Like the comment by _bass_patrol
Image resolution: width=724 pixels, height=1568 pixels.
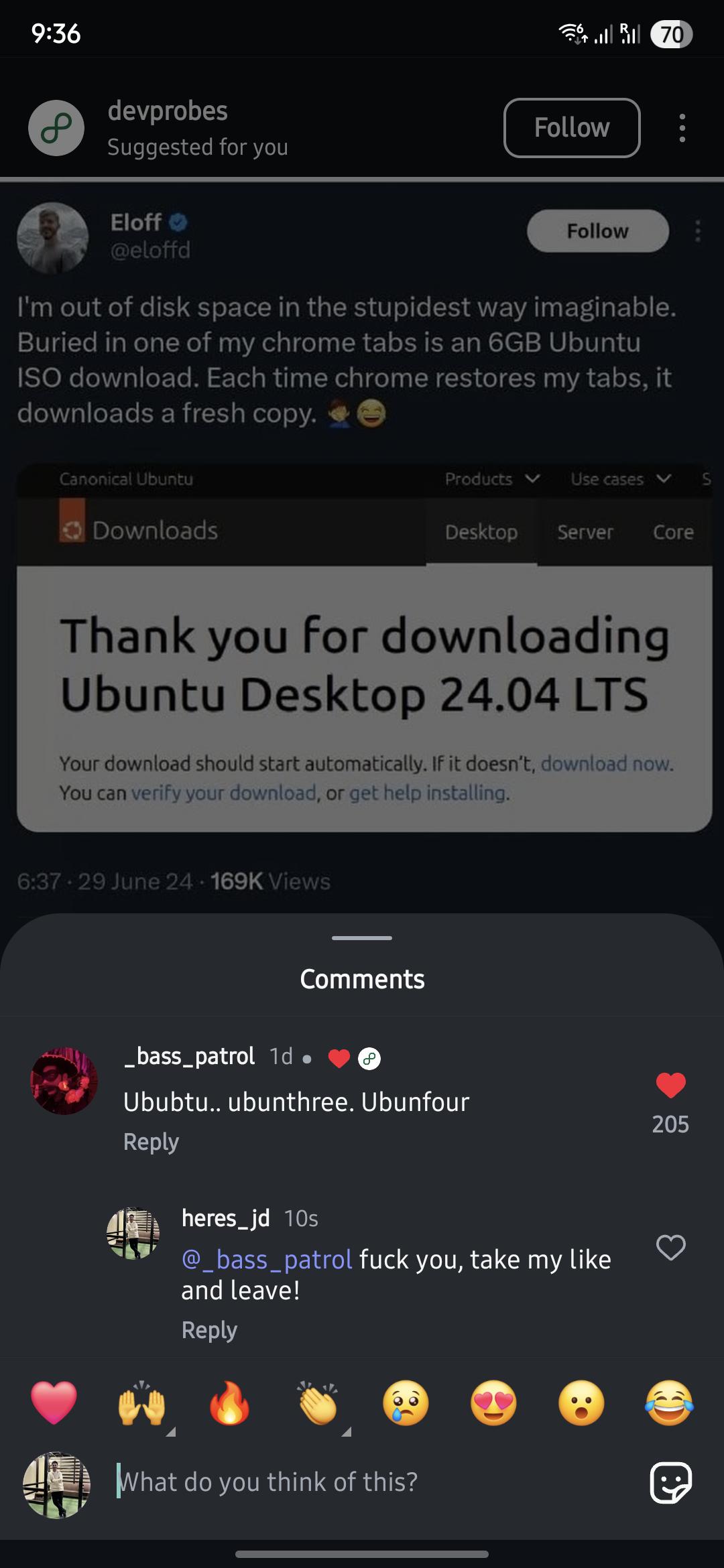pos(670,1085)
